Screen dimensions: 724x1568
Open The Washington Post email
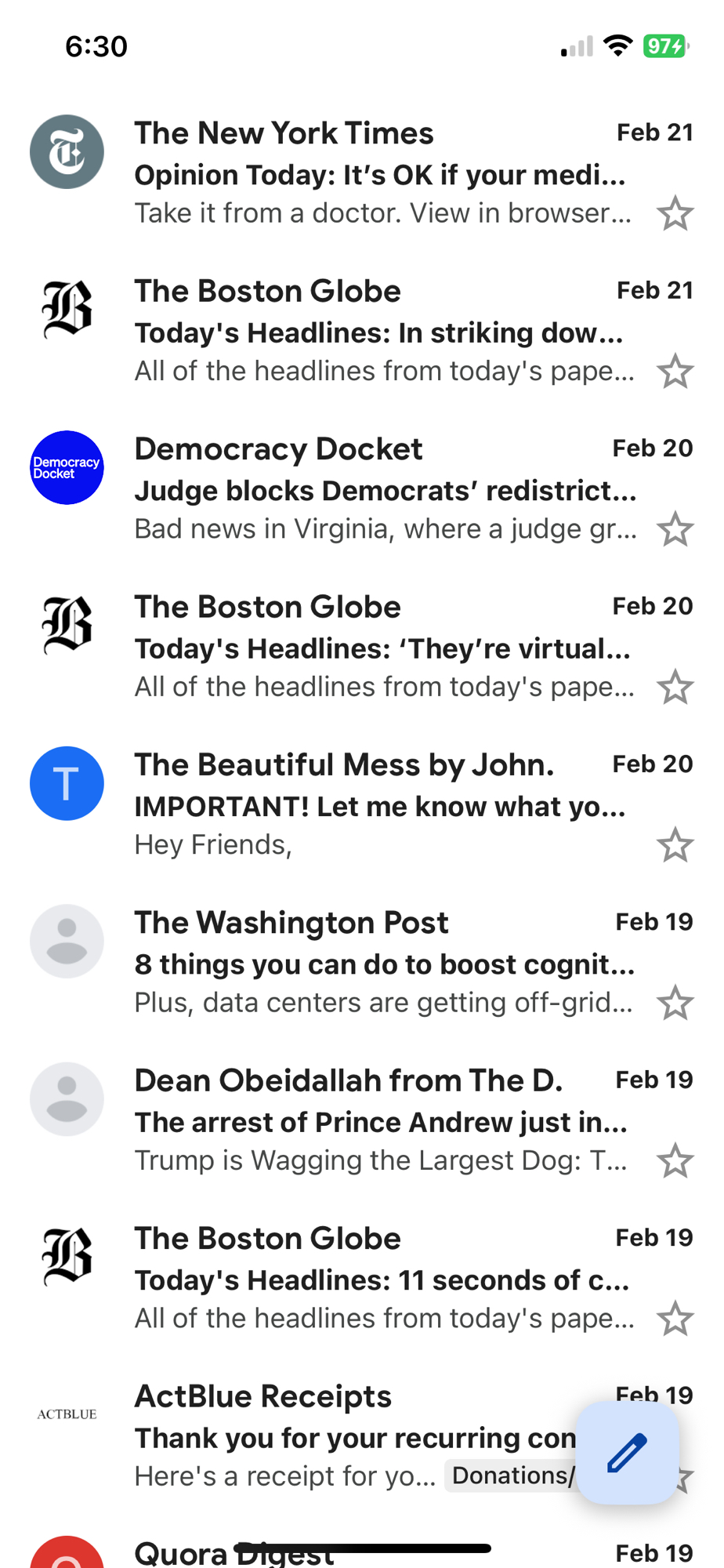[380, 964]
